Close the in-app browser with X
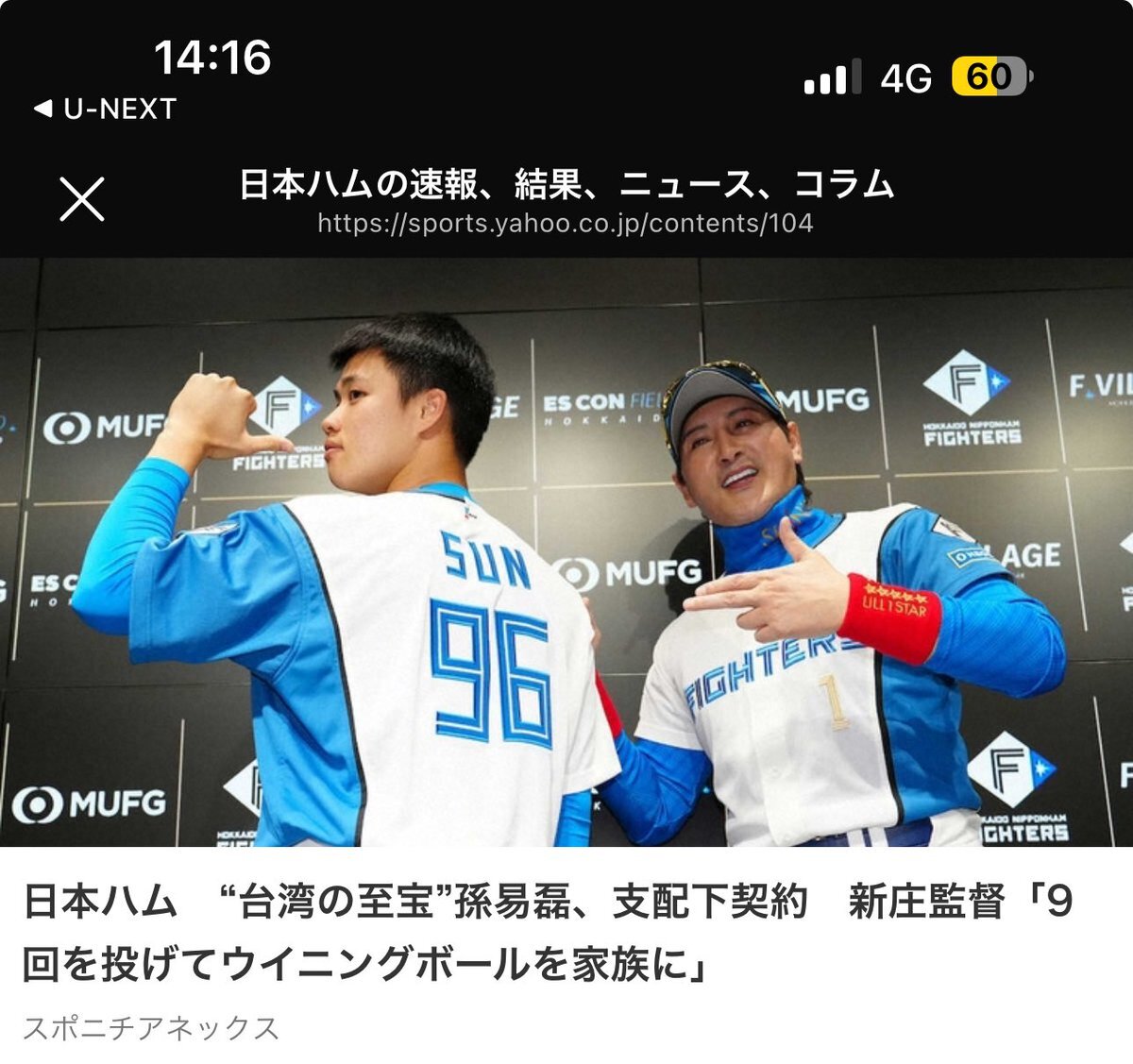 [x=82, y=199]
